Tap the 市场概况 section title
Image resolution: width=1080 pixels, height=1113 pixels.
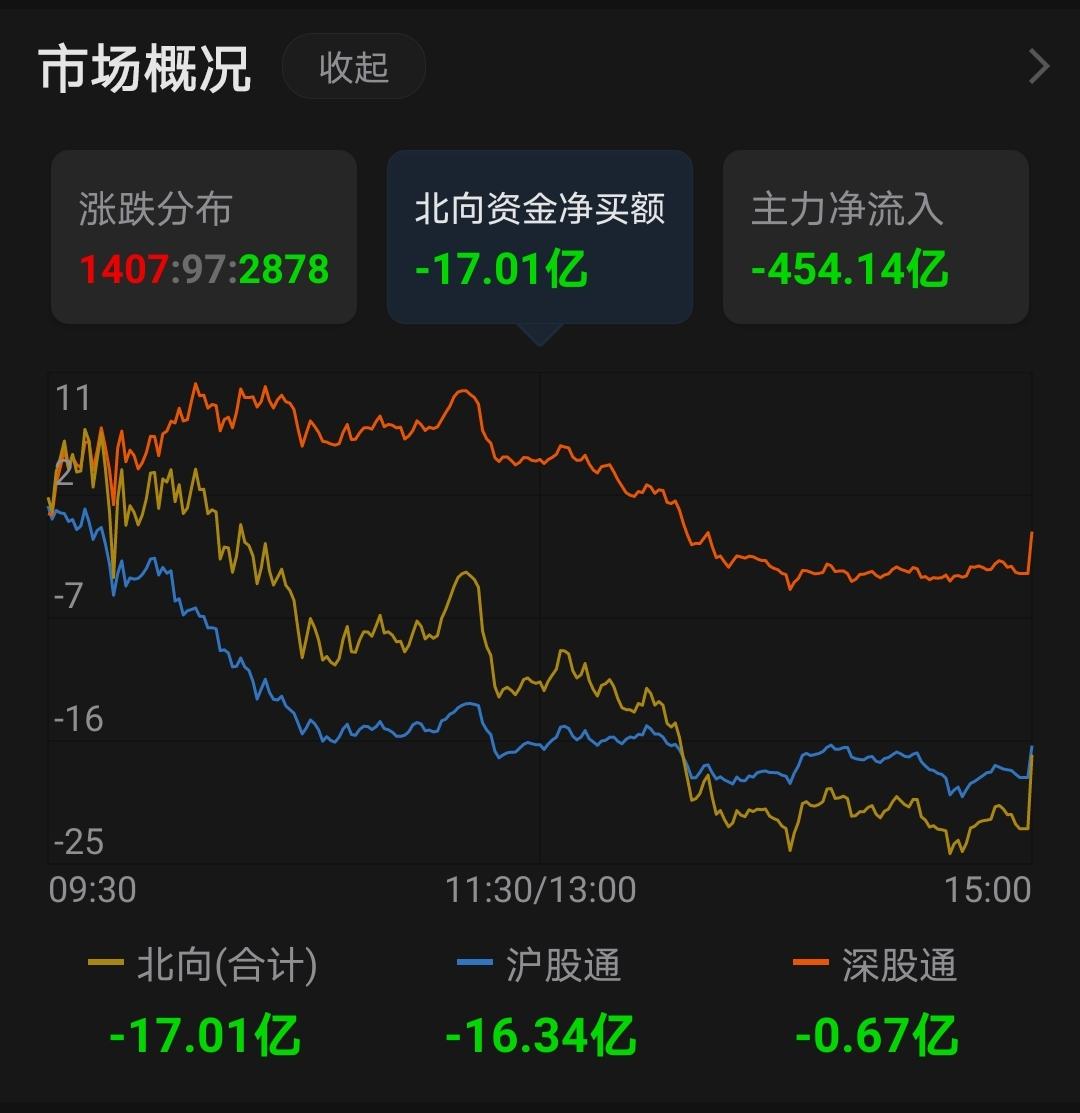[145, 66]
